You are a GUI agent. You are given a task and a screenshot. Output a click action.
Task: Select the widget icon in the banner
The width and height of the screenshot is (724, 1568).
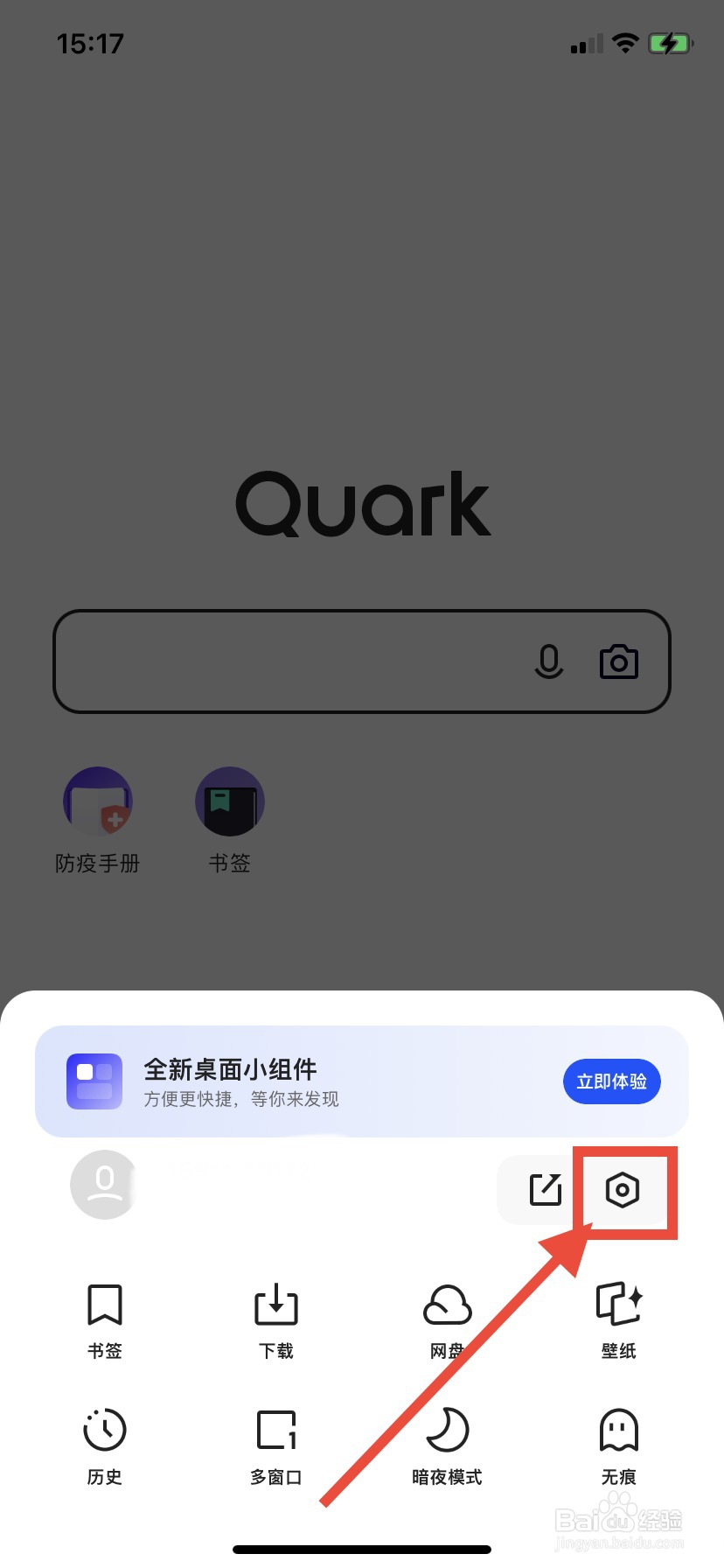click(94, 1081)
